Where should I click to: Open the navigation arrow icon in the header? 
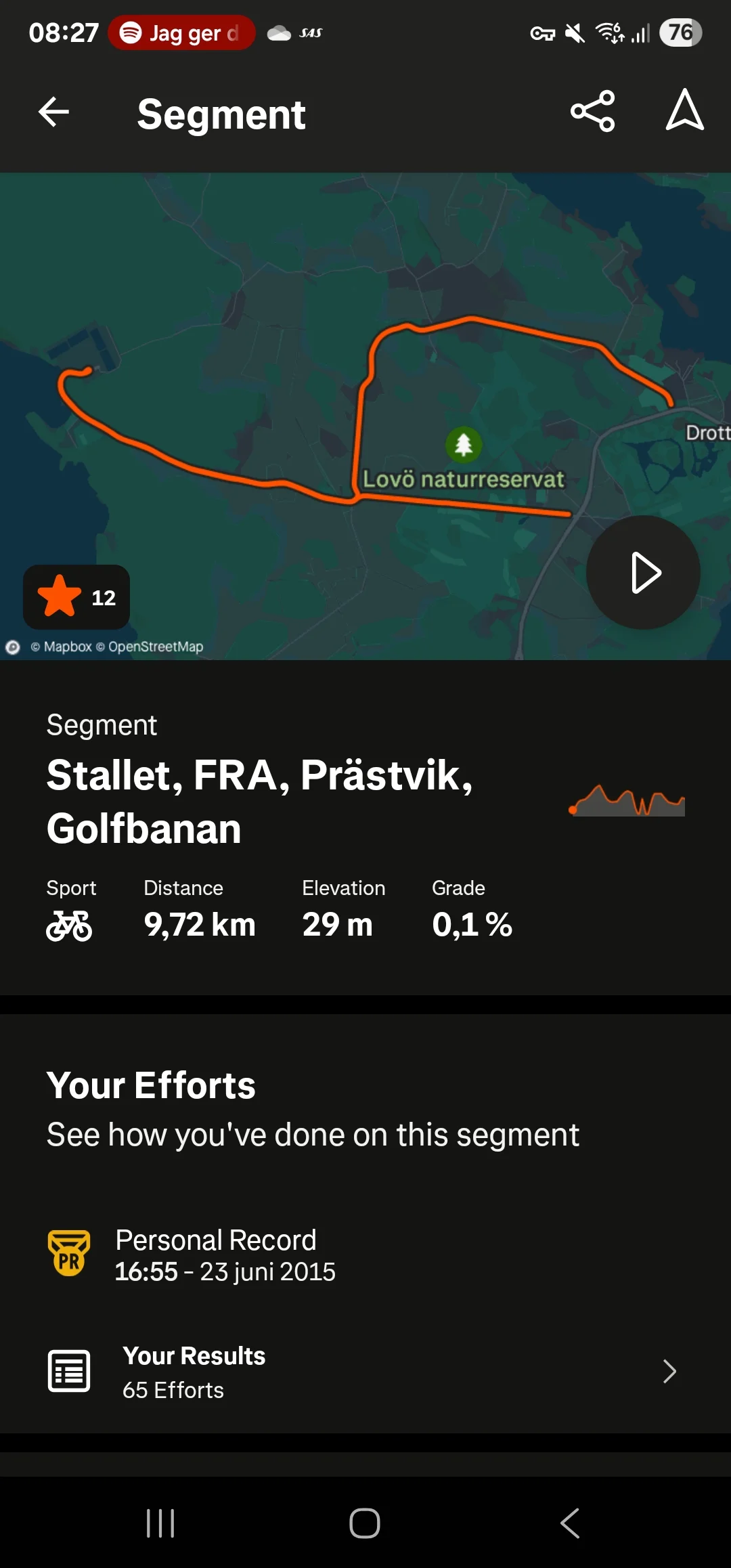point(684,111)
